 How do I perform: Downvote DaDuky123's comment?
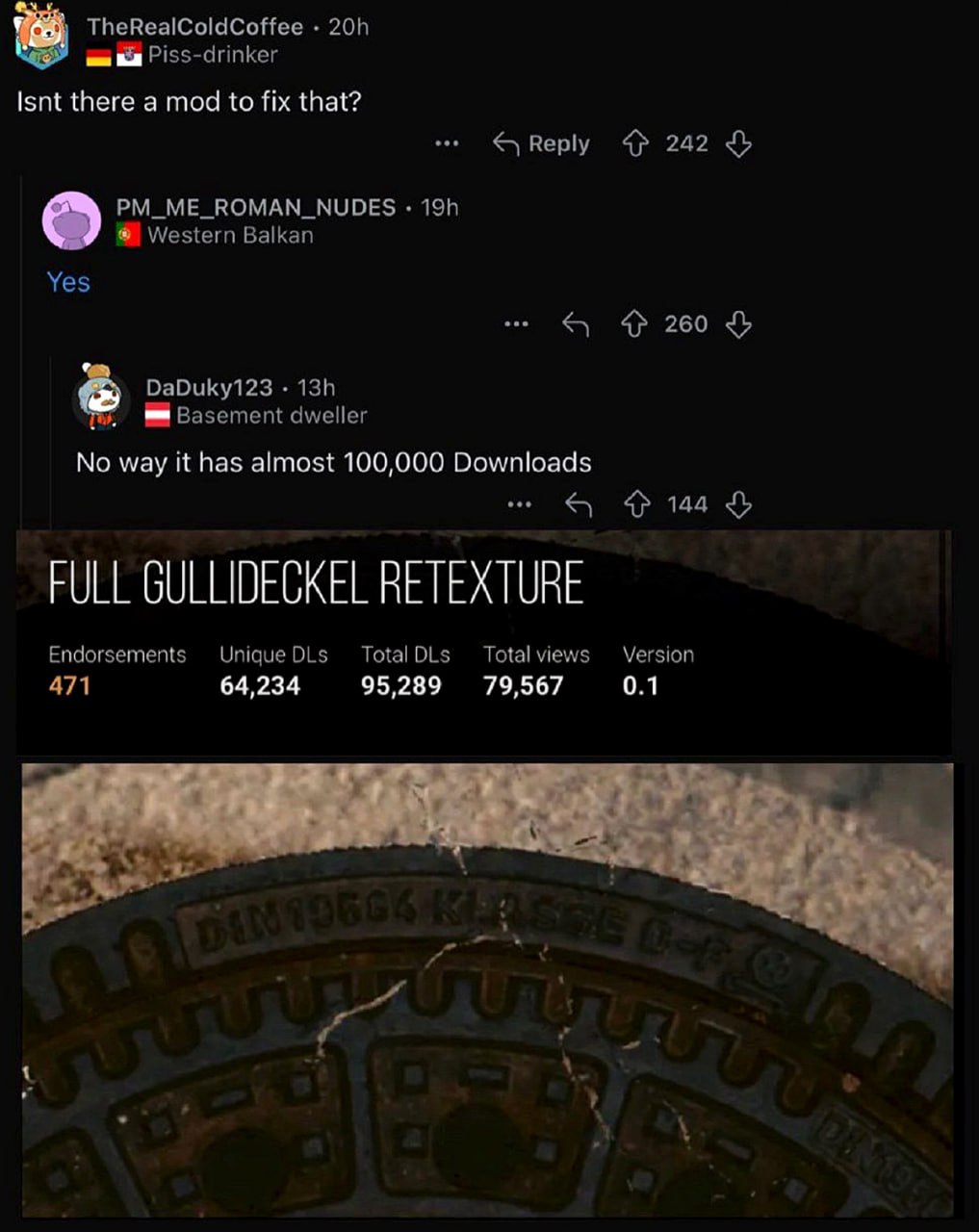tap(738, 504)
